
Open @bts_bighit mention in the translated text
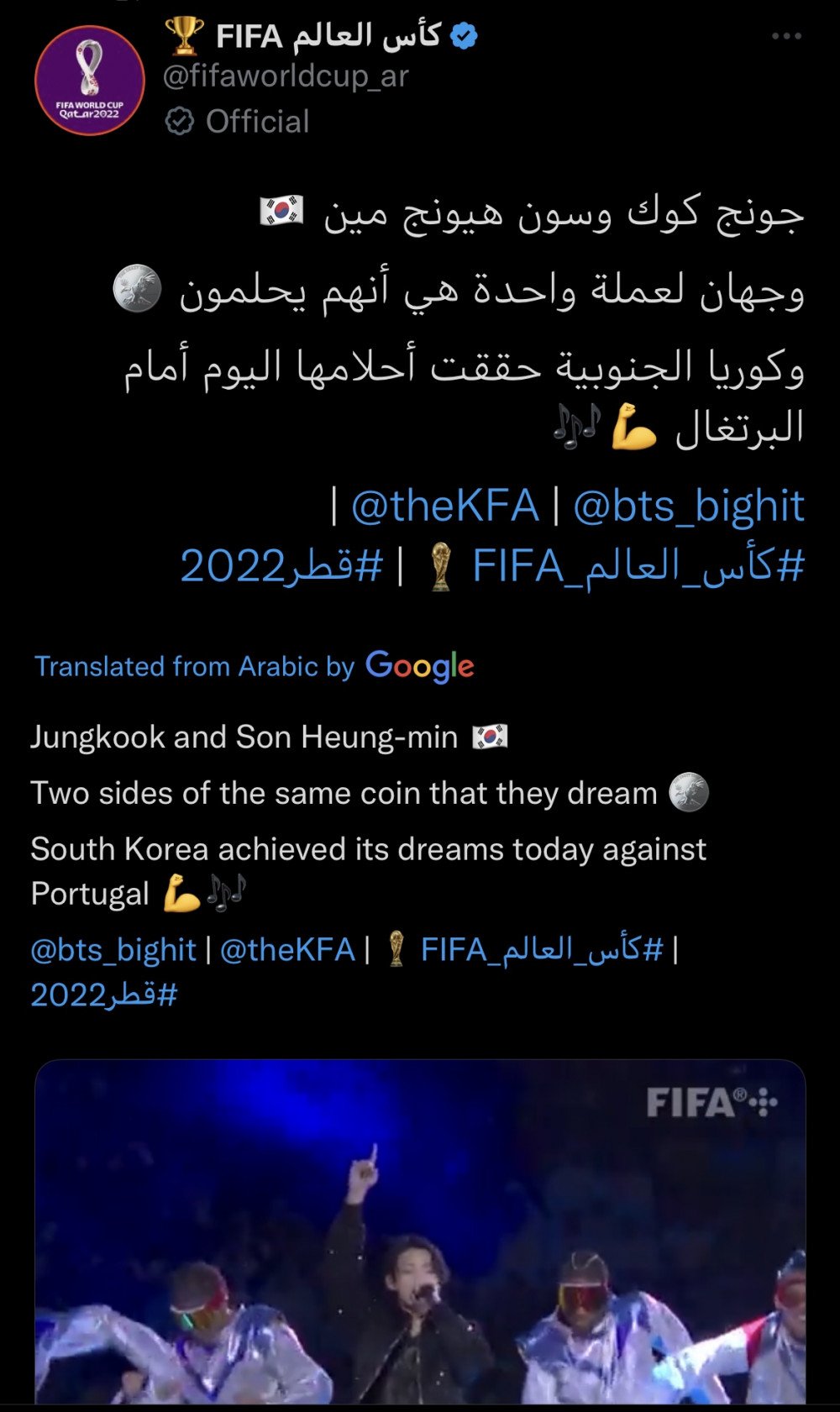(x=113, y=950)
